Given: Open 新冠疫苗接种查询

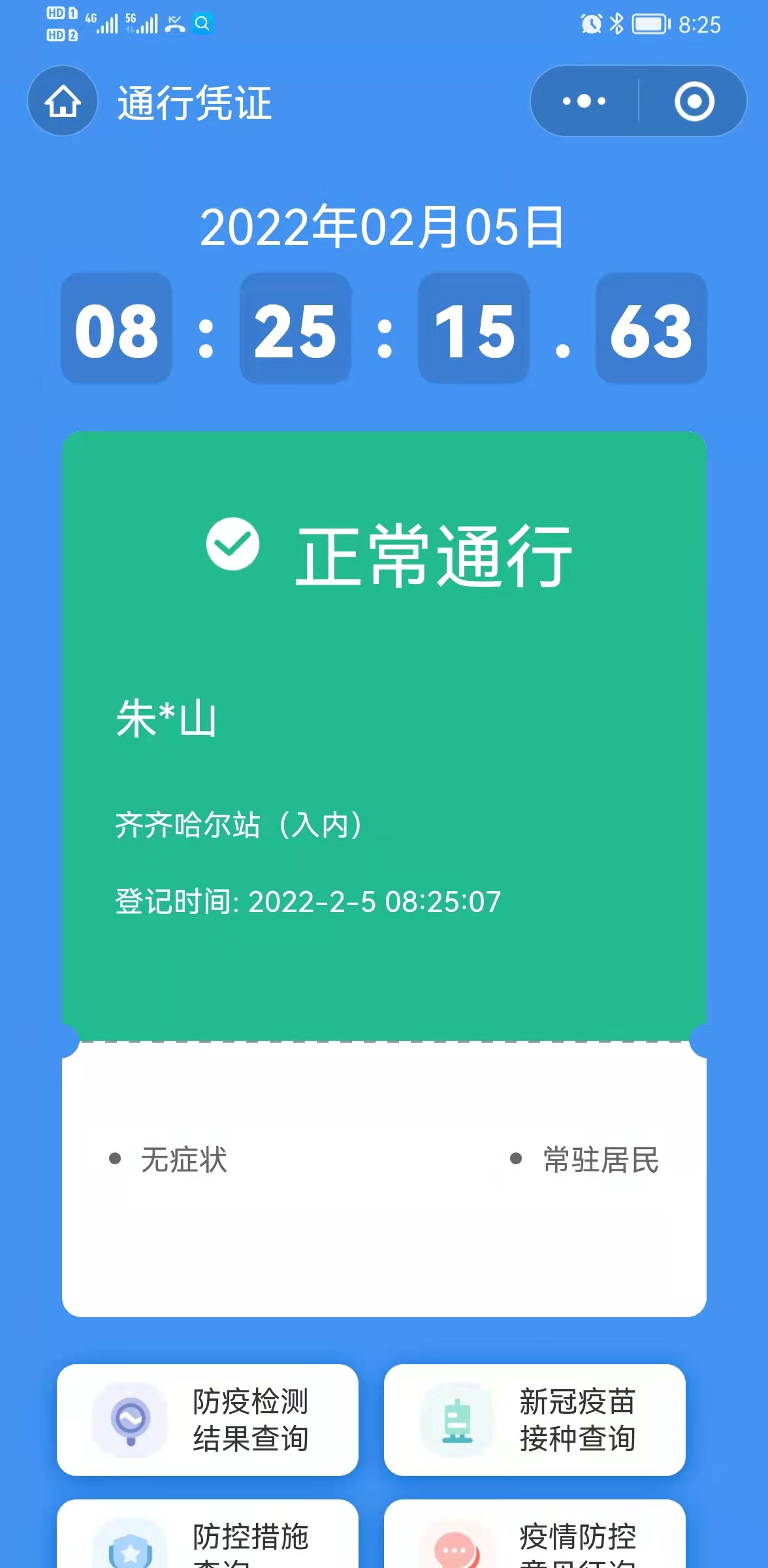Looking at the screenshot, I should click(535, 1420).
